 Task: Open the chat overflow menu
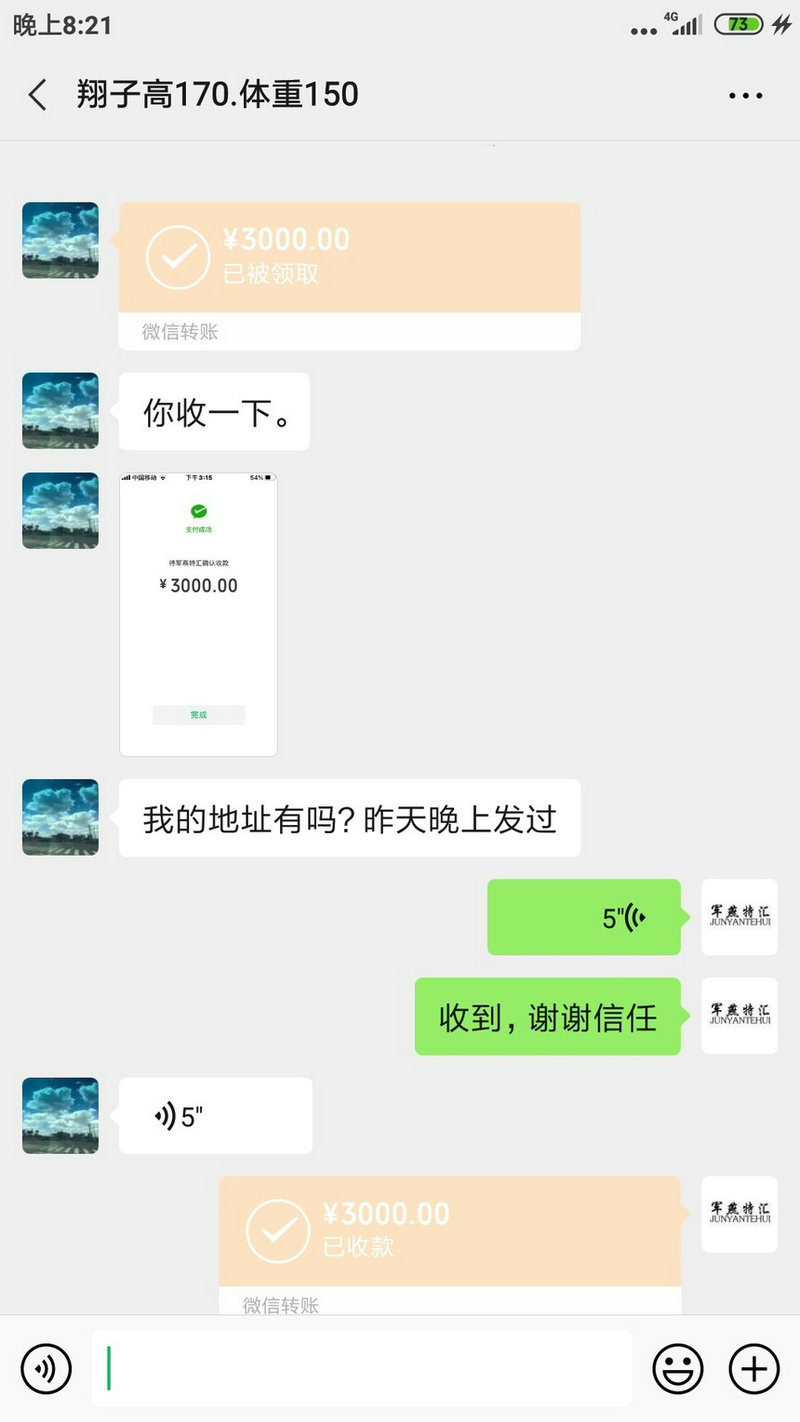(x=745, y=96)
